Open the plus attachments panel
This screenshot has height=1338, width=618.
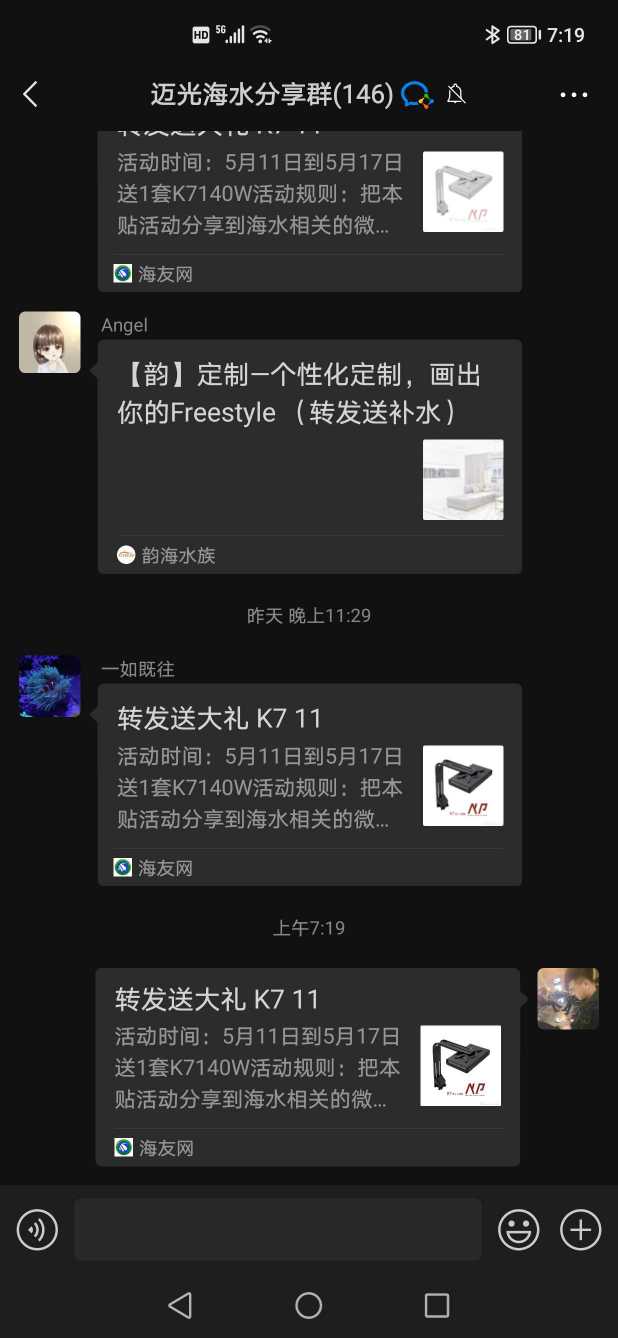point(580,1229)
